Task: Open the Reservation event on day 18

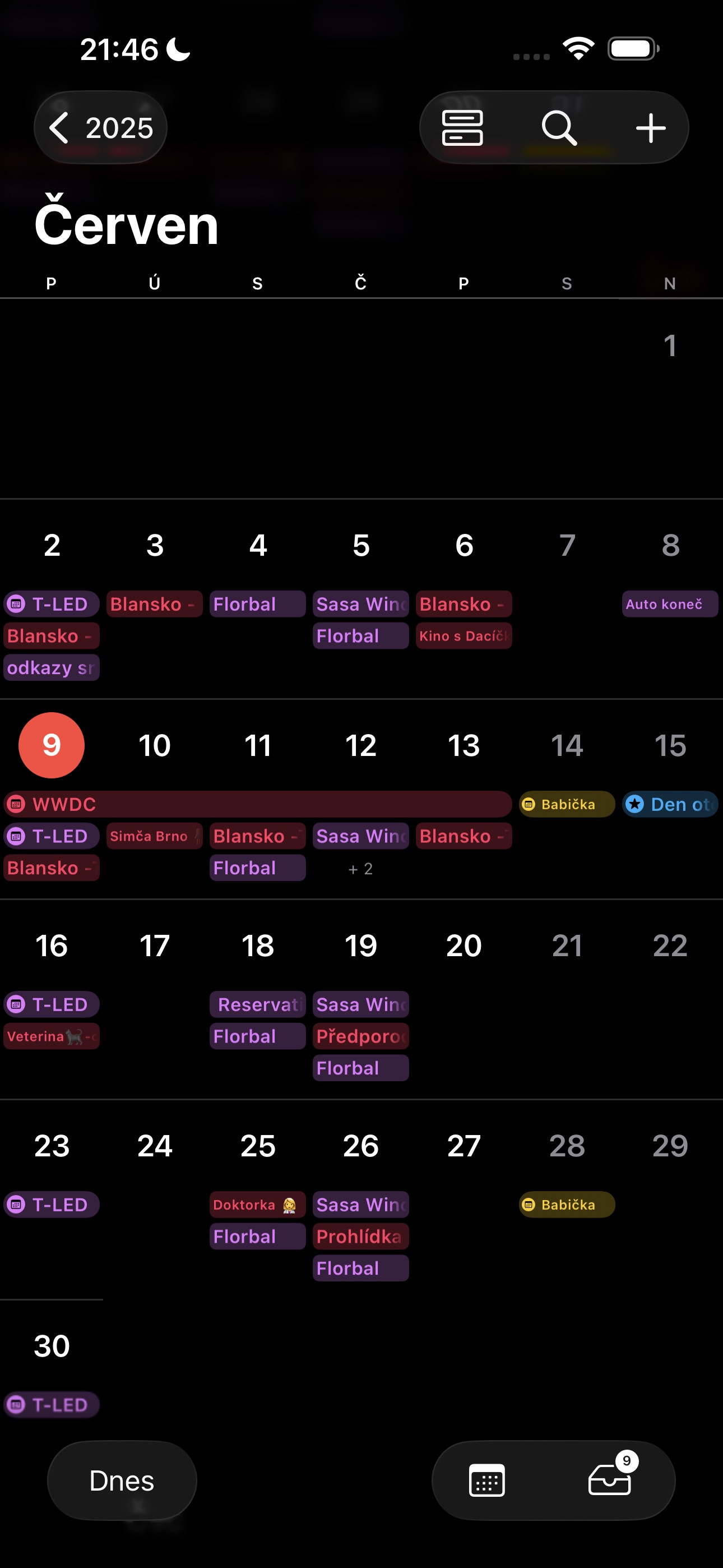Action: (x=257, y=1005)
